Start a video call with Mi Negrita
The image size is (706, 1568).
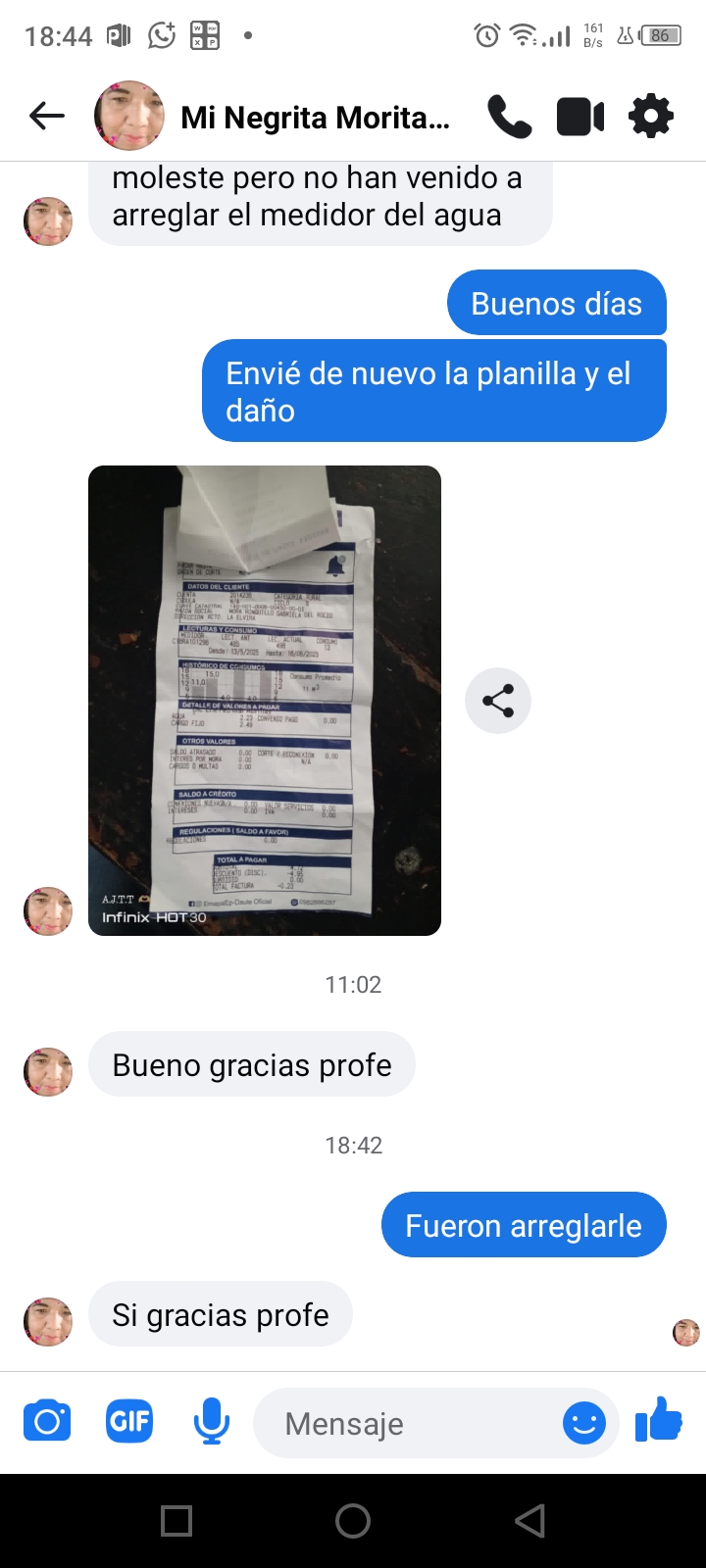580,118
